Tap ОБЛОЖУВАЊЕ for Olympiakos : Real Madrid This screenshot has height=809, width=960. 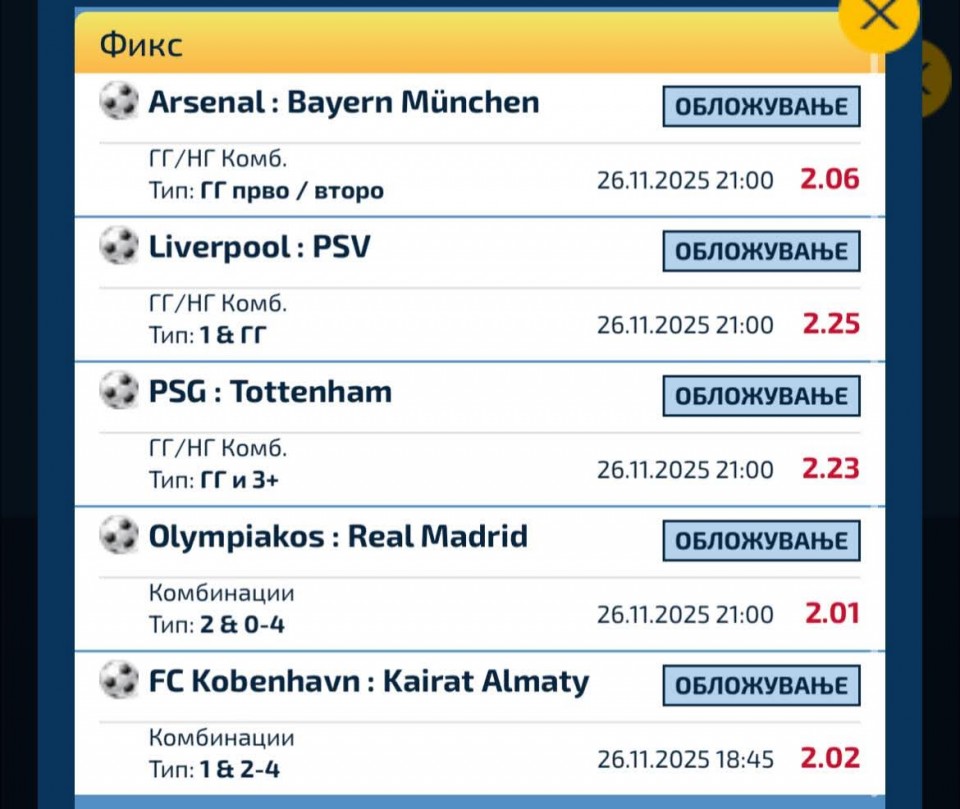(761, 541)
